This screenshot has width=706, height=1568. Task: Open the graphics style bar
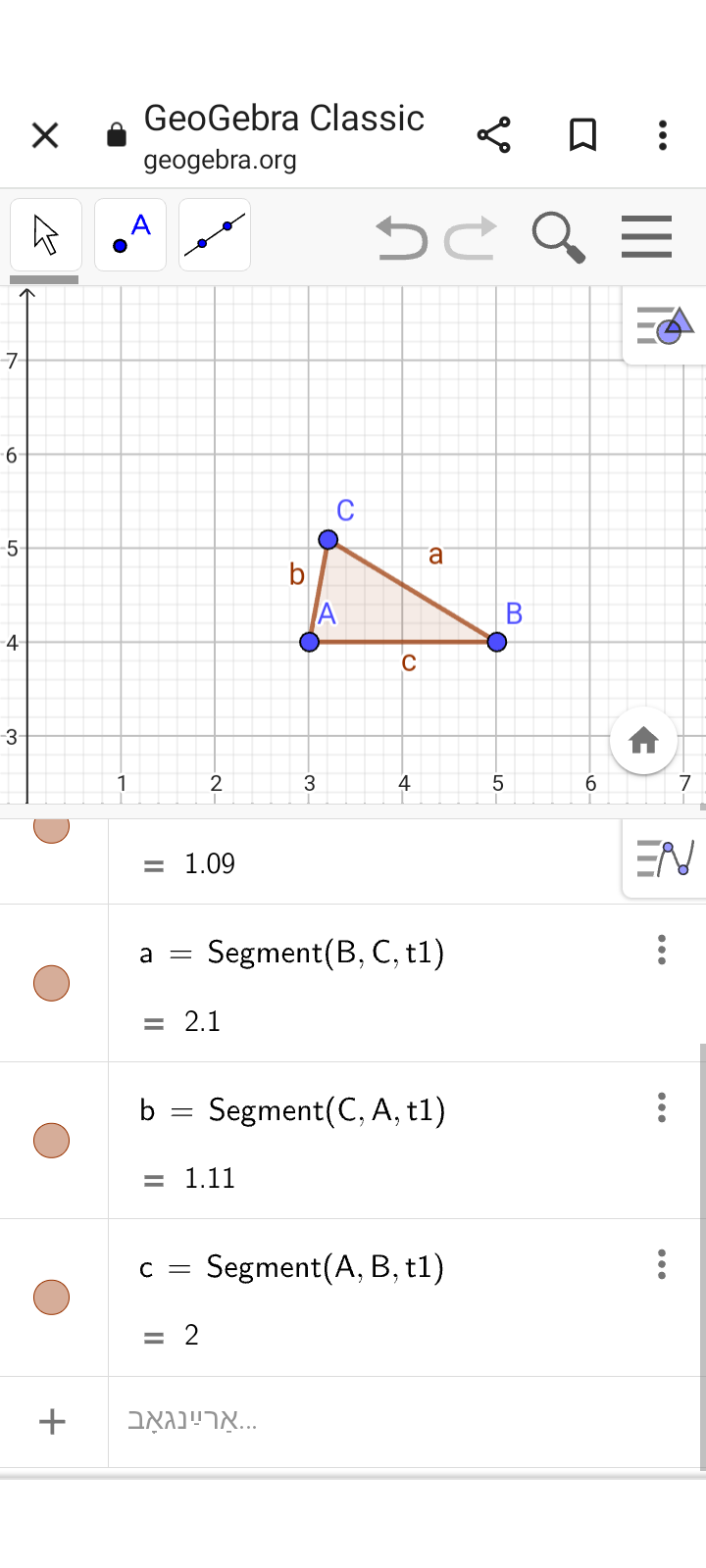665,325
